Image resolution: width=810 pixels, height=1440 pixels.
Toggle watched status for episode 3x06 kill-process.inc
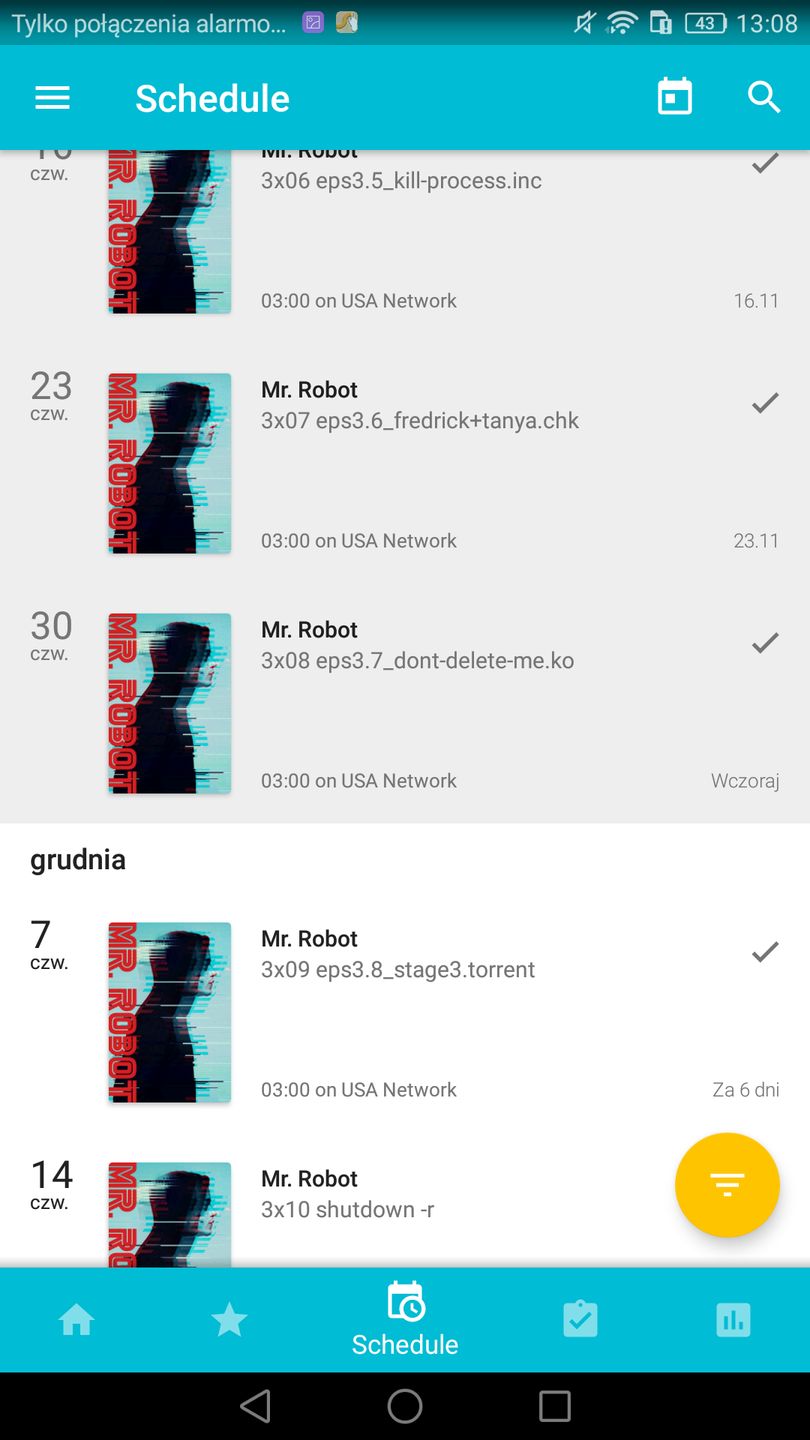tap(764, 163)
